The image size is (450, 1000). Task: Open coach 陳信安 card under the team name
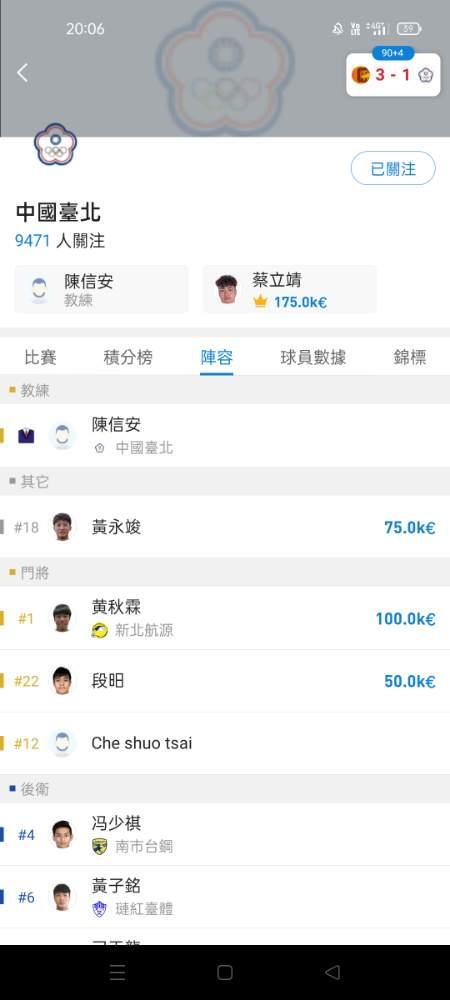102,290
